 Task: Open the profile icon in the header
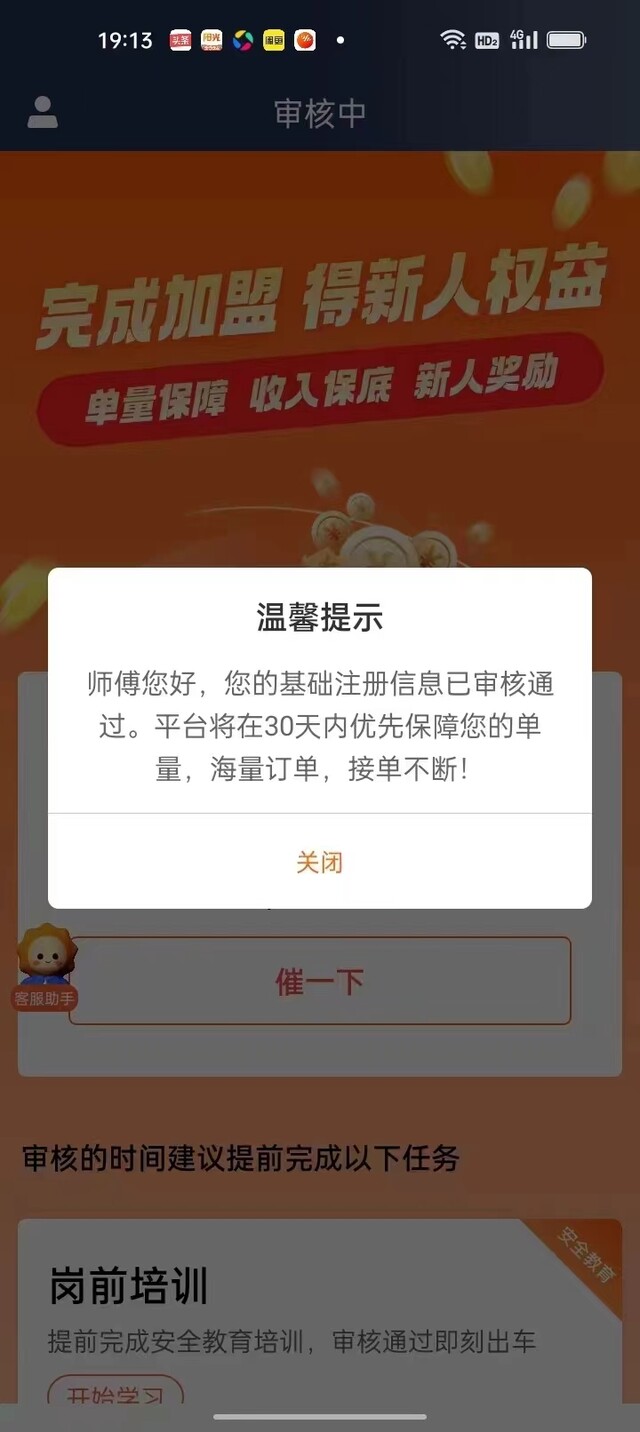[42, 112]
